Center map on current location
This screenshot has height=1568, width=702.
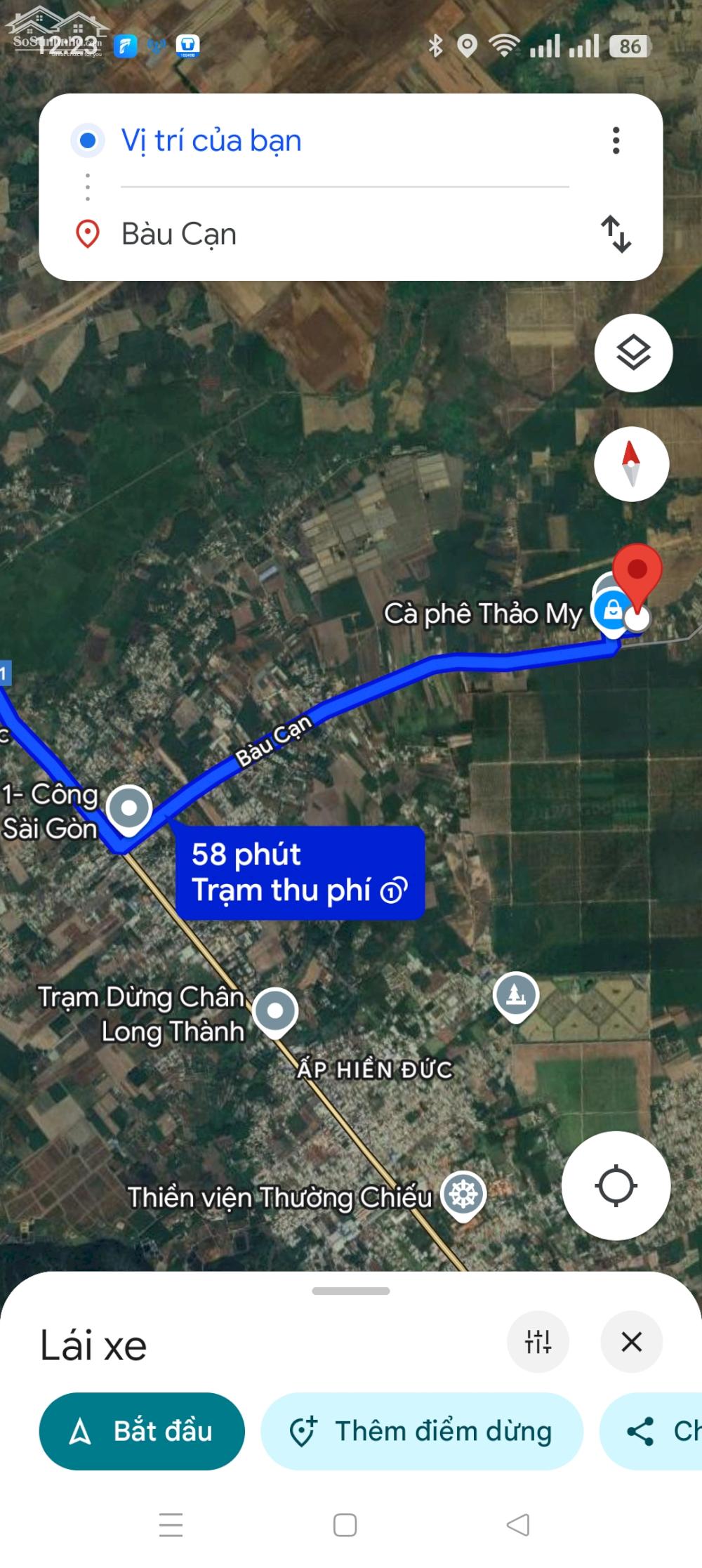[x=616, y=1184]
